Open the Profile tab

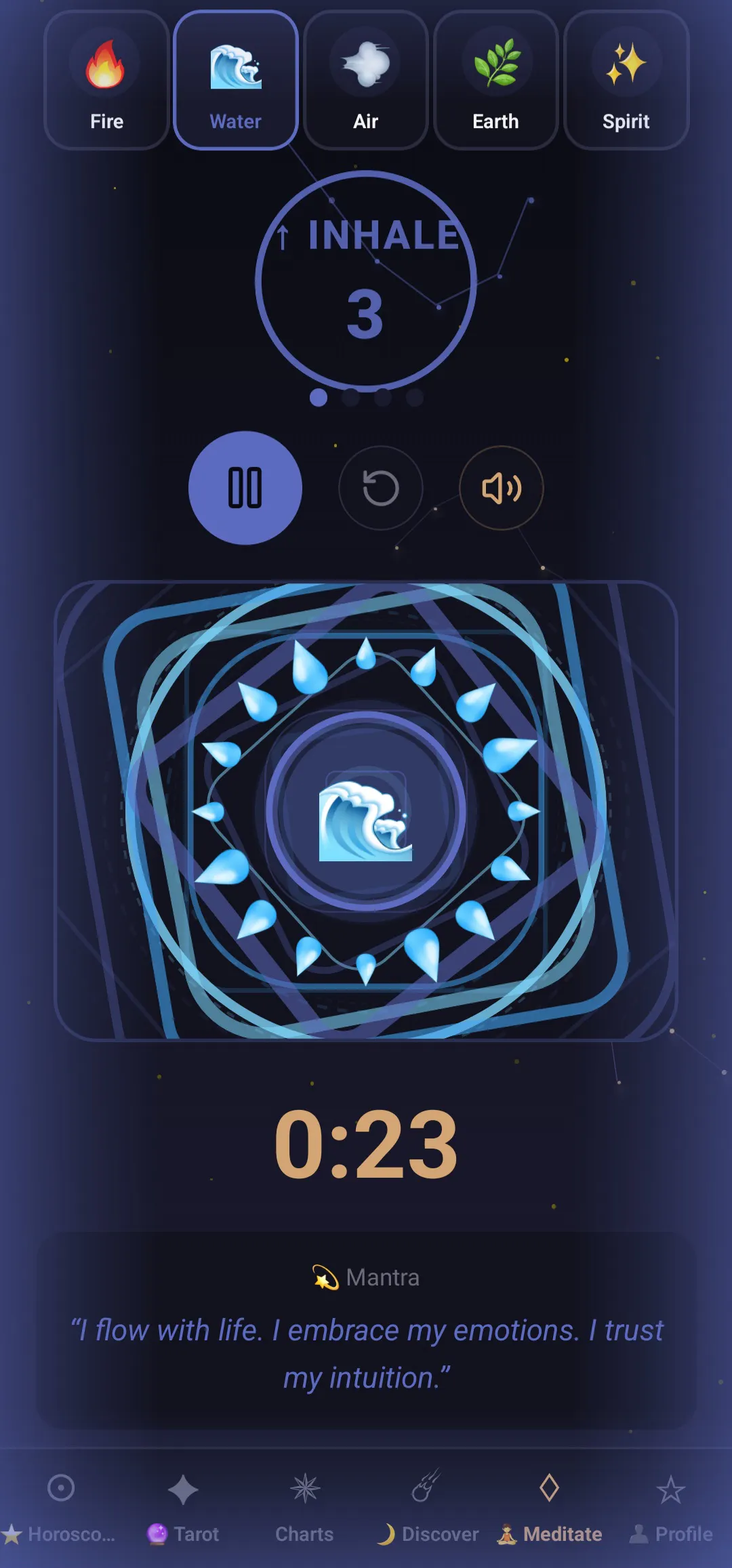[671, 1508]
